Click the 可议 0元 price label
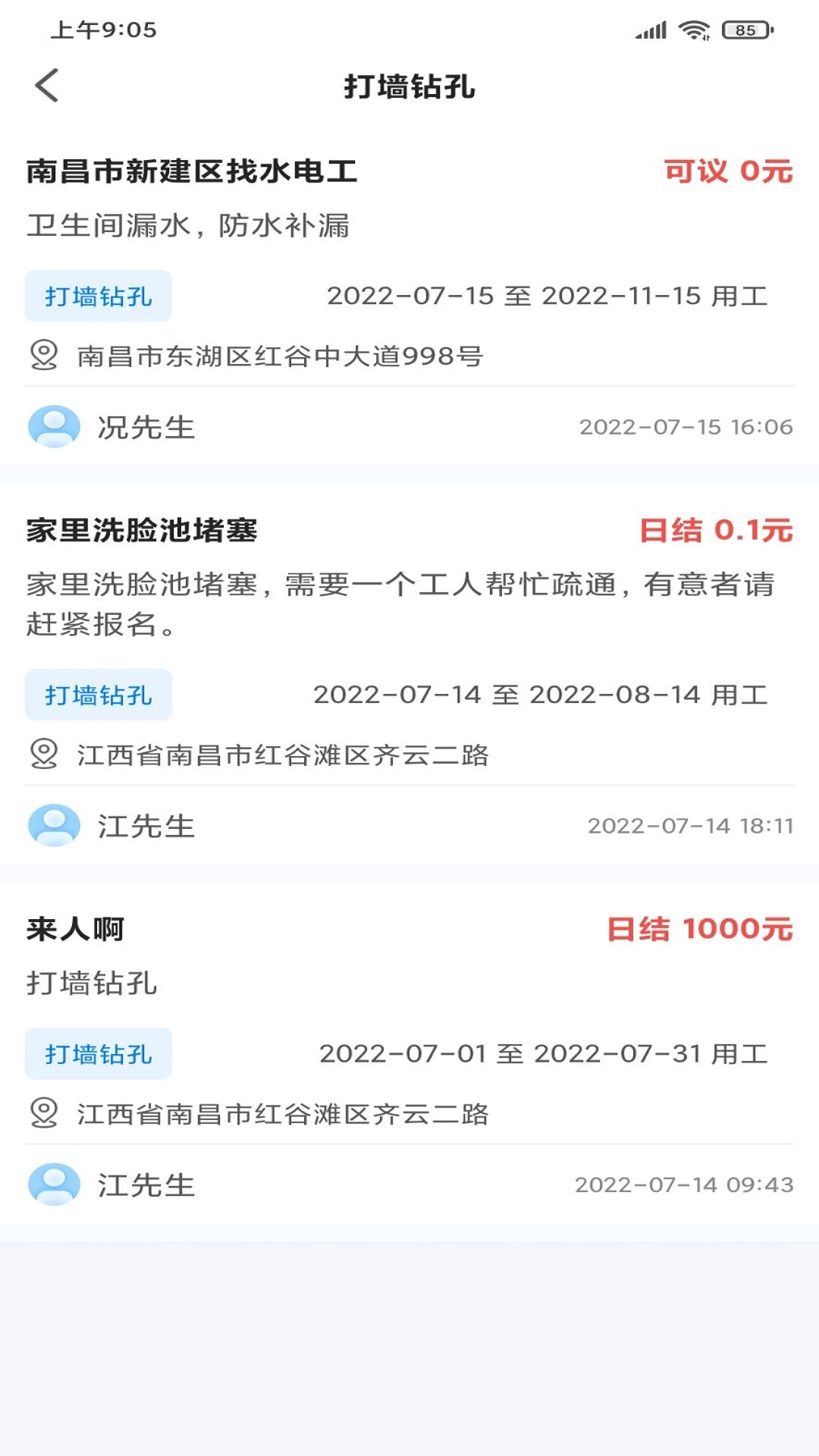Image resolution: width=819 pixels, height=1456 pixels. click(x=728, y=171)
